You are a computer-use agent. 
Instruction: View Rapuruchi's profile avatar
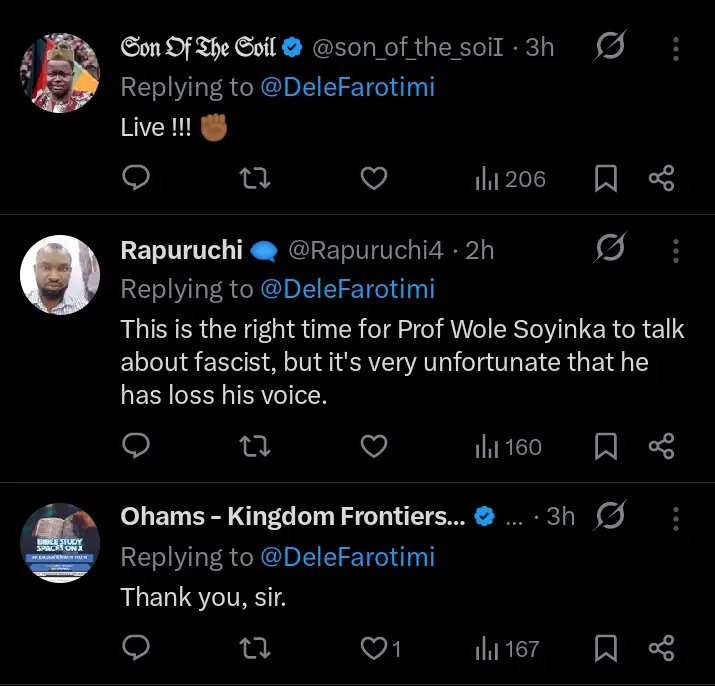(x=60, y=275)
